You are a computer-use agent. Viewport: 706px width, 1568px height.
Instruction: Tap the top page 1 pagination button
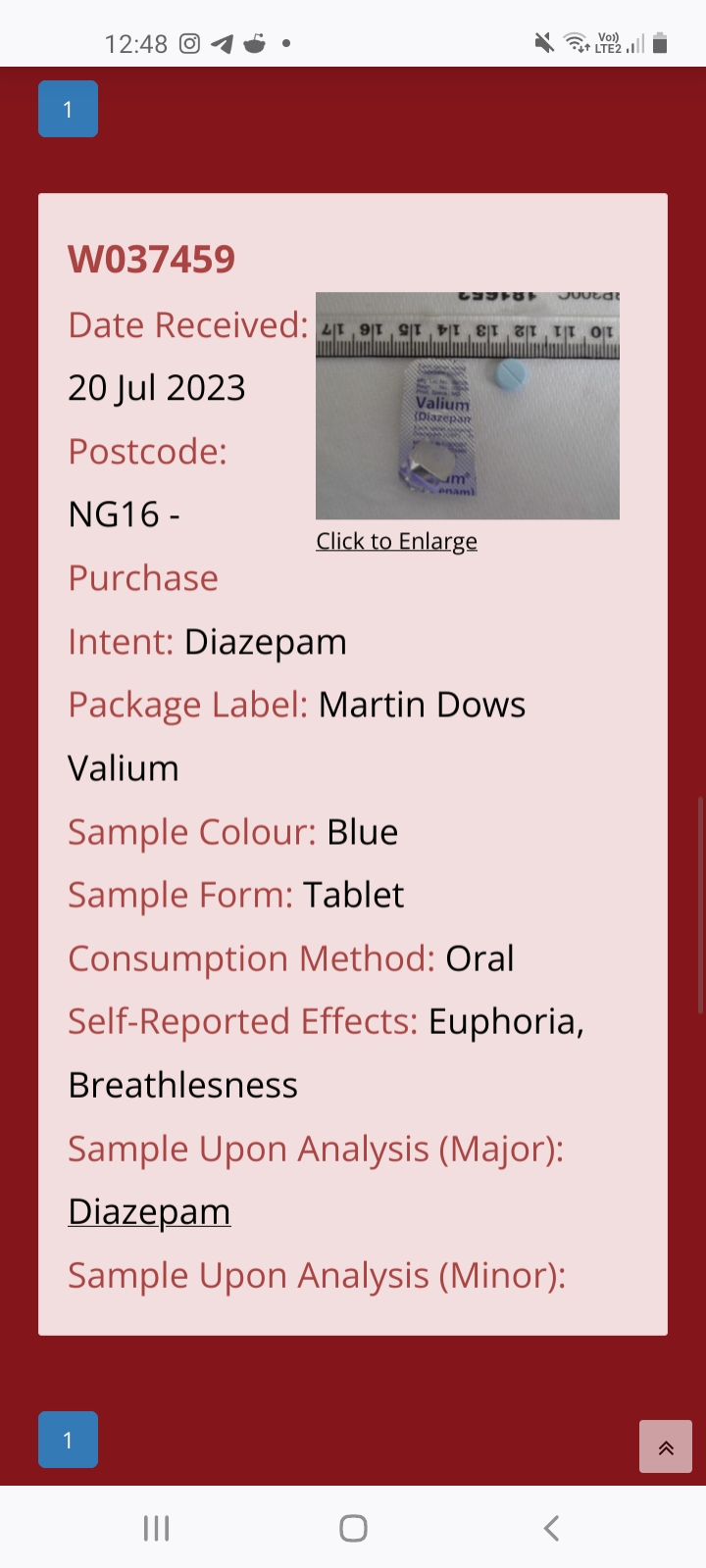[x=68, y=109]
